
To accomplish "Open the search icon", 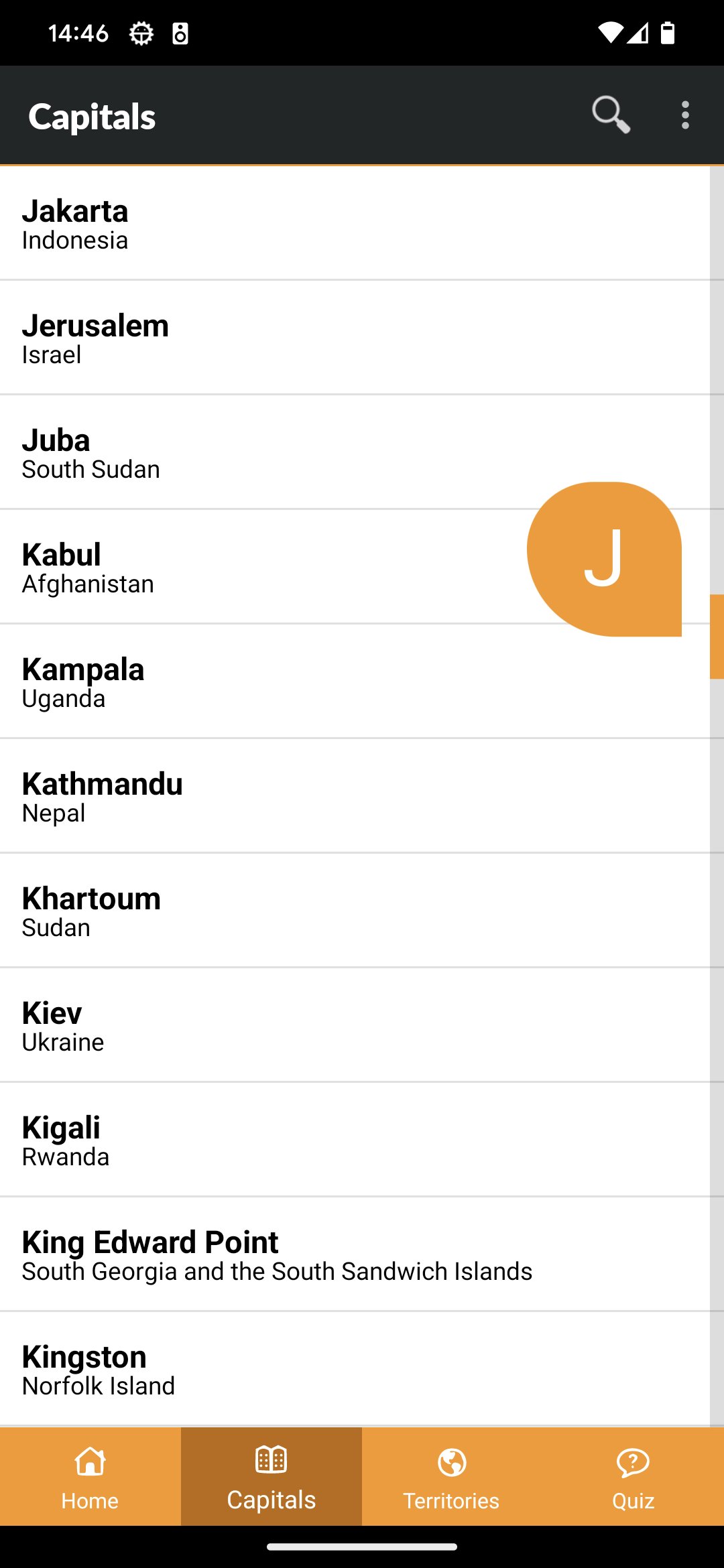I will (x=611, y=115).
